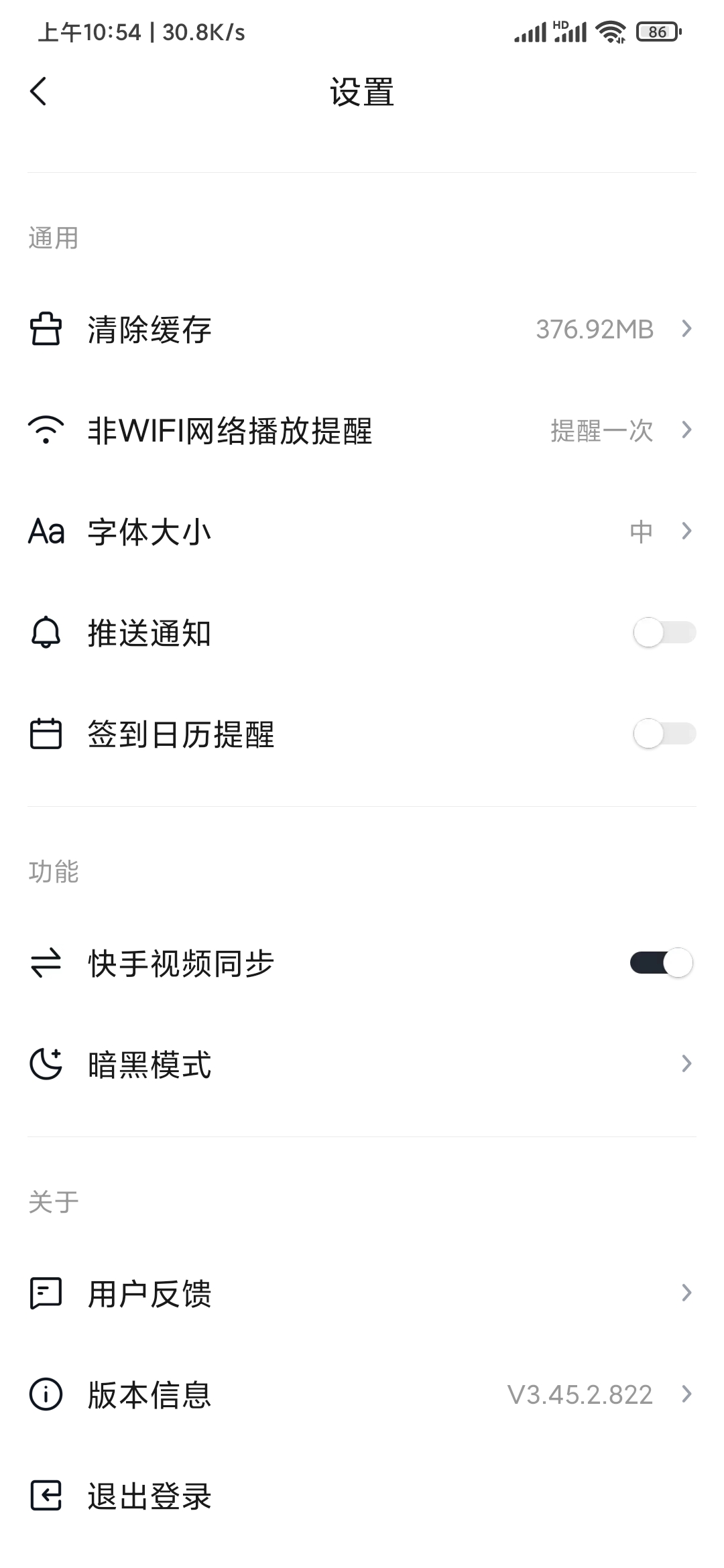This screenshot has width=724, height=1568.
Task: Click the Aa font size icon
Action: click(x=45, y=532)
